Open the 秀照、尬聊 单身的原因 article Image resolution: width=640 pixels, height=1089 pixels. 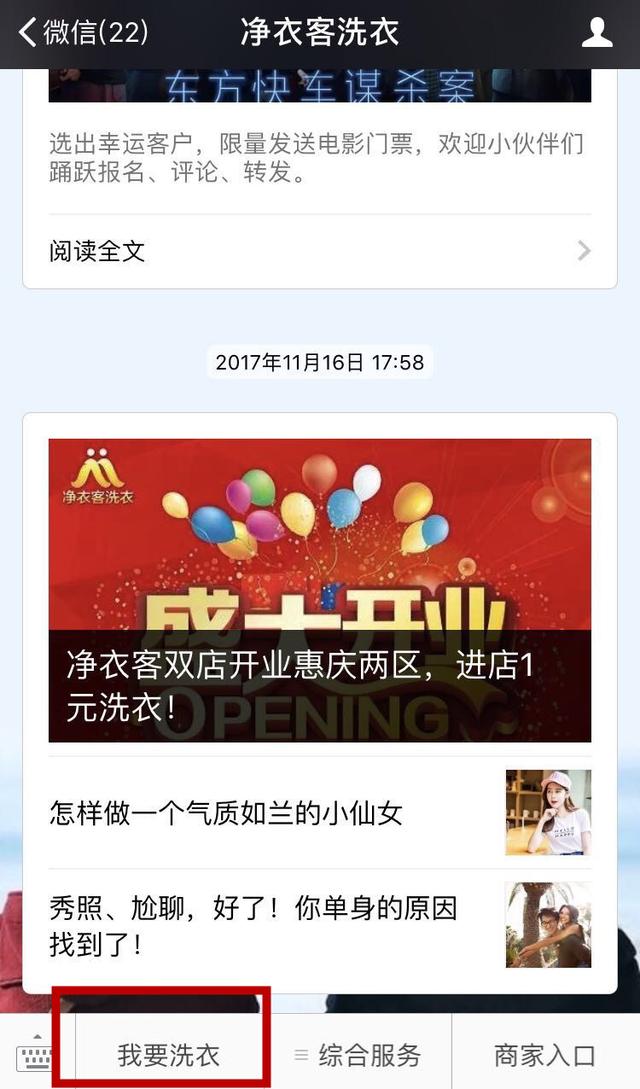320,925
